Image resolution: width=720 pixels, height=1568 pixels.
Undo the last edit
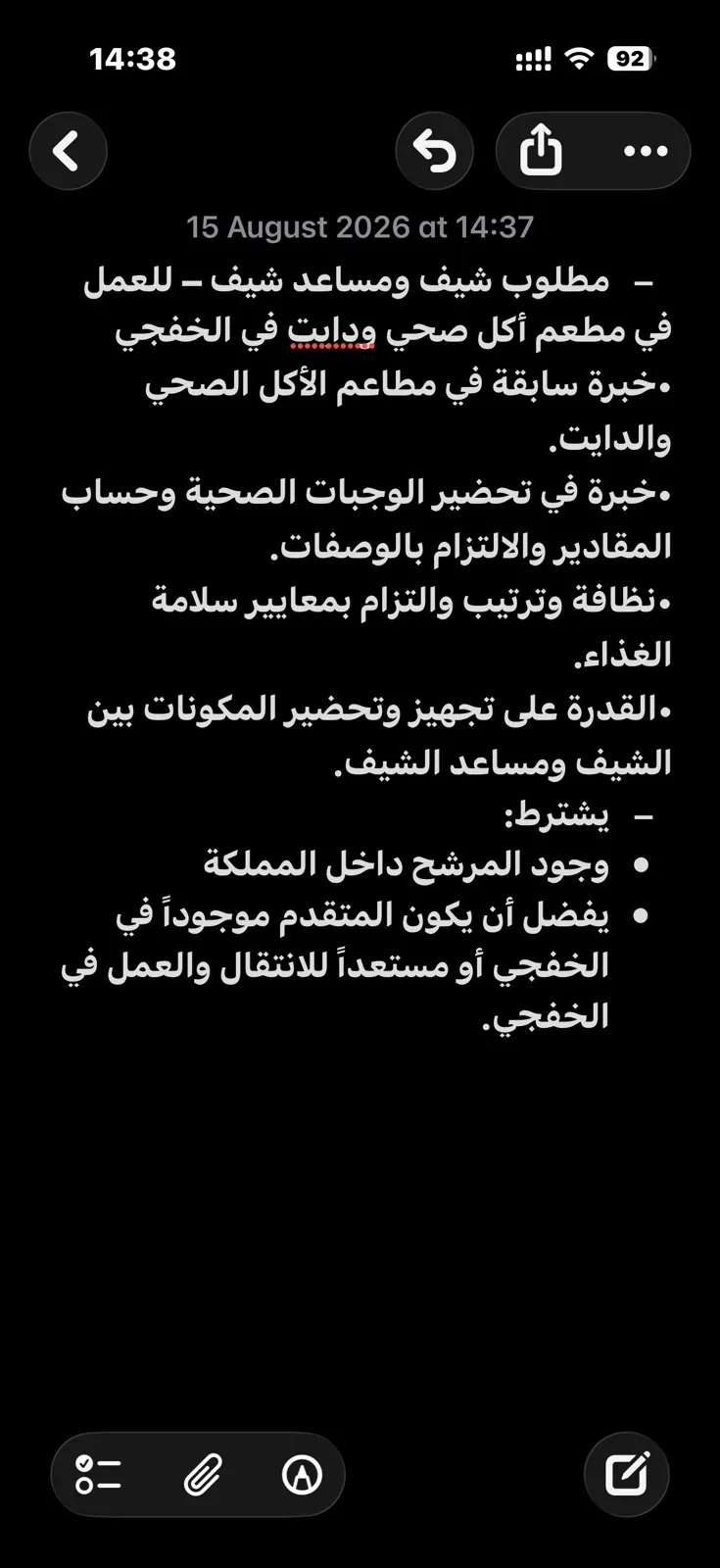tap(435, 151)
